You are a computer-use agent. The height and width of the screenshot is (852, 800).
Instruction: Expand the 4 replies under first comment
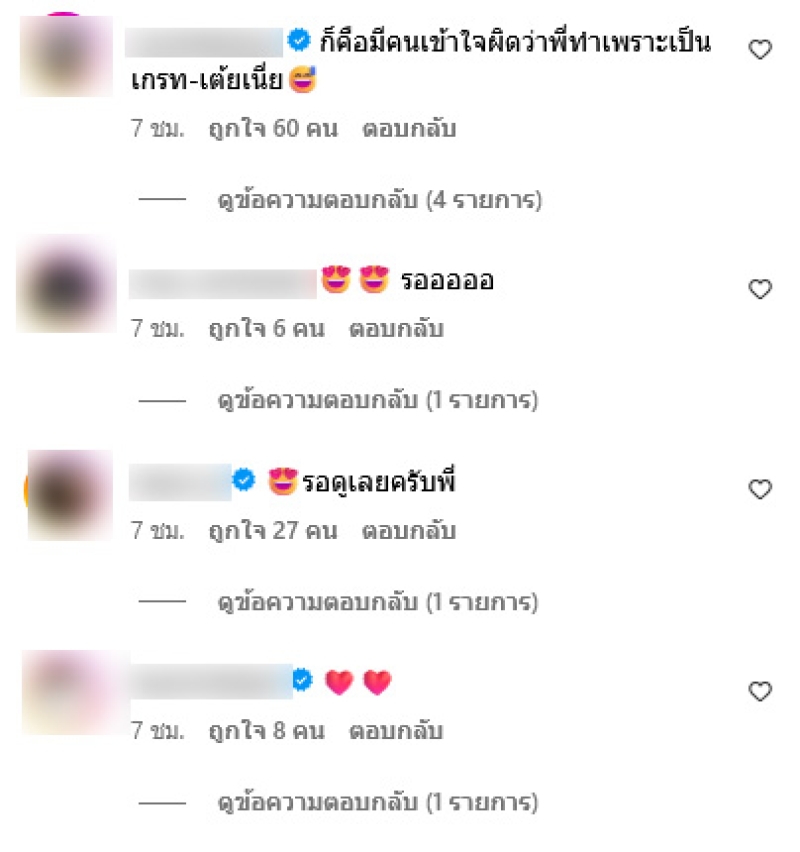[x=380, y=201]
